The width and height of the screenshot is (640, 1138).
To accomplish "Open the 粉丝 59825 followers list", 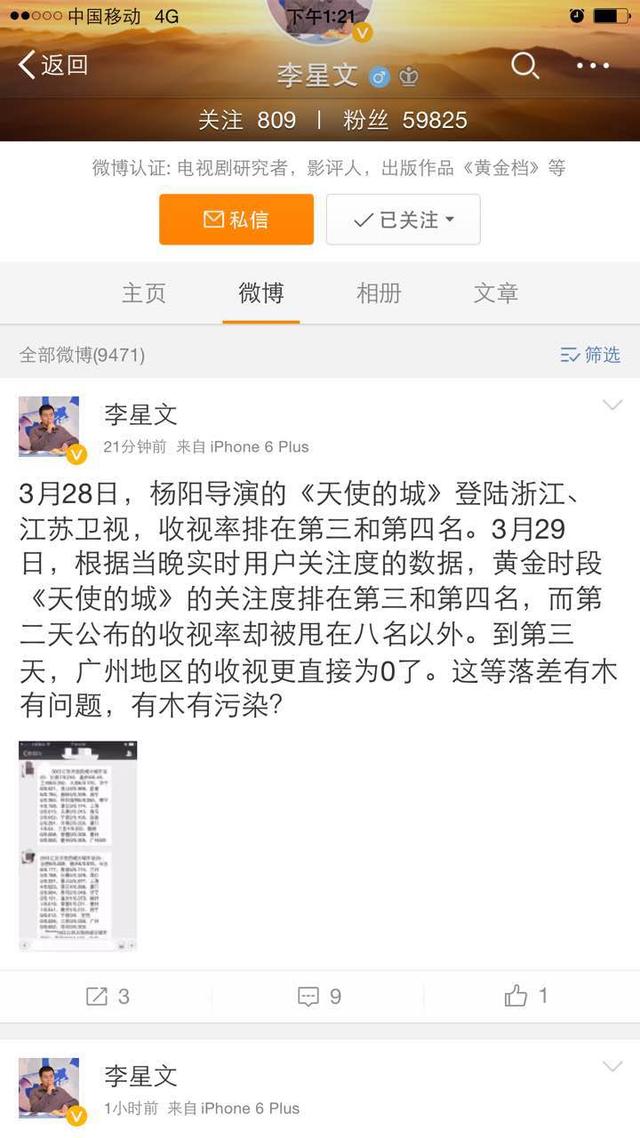I will [405, 120].
